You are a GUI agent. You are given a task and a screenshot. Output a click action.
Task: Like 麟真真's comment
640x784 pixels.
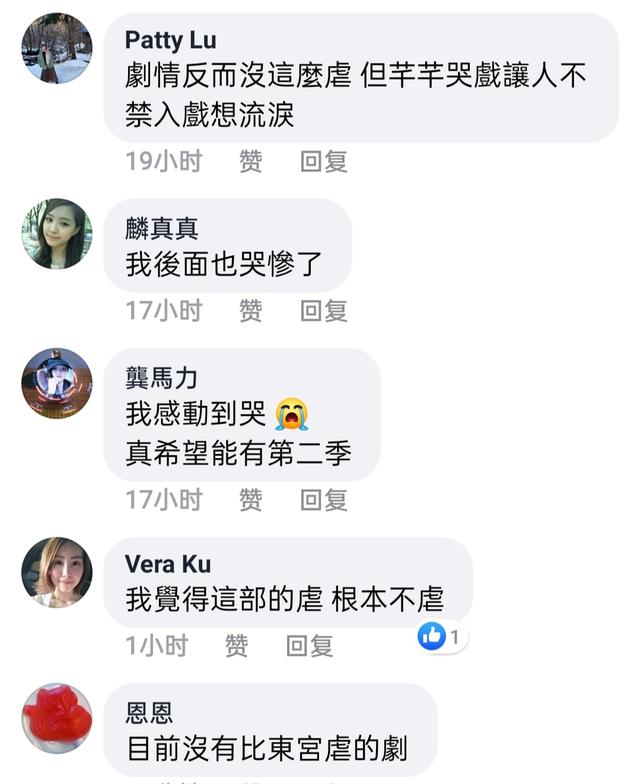tap(250, 311)
